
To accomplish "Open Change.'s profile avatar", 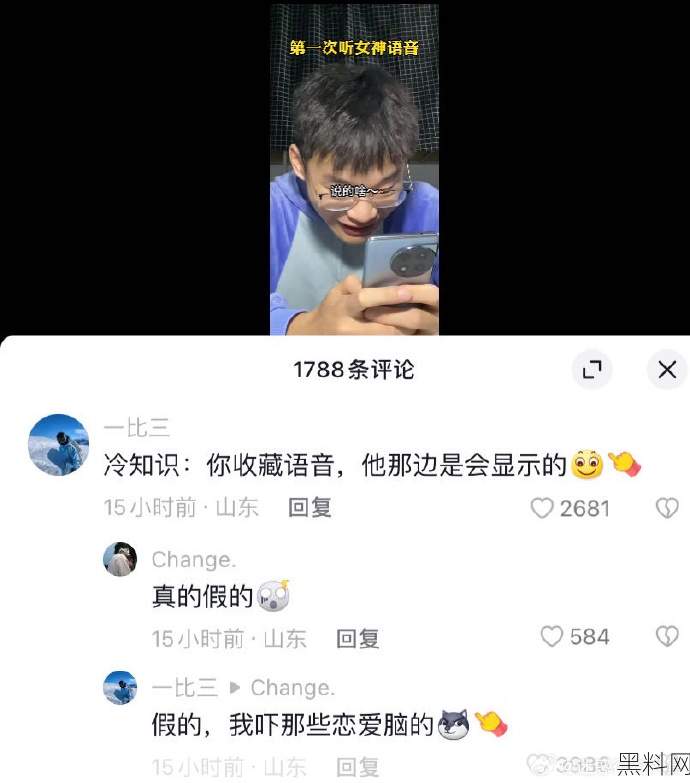I will [x=120, y=560].
